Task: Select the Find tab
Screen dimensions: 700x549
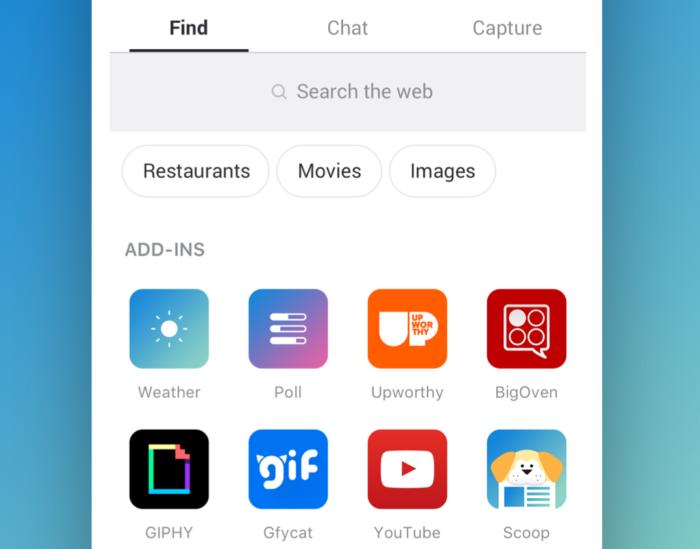Action: click(x=188, y=28)
